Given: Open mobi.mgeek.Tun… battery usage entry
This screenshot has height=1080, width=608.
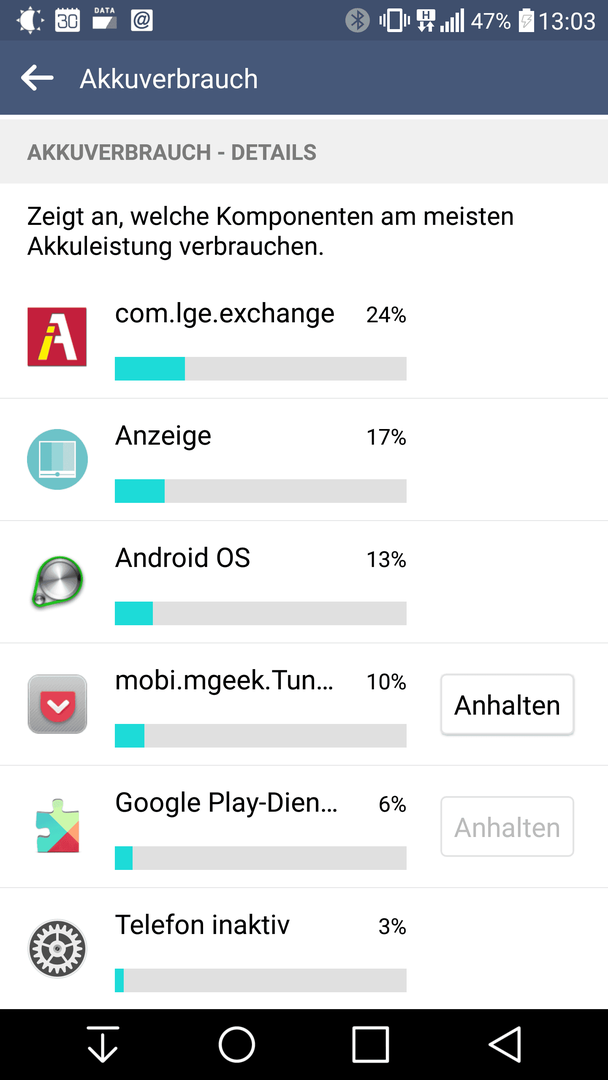Looking at the screenshot, I should point(304,704).
